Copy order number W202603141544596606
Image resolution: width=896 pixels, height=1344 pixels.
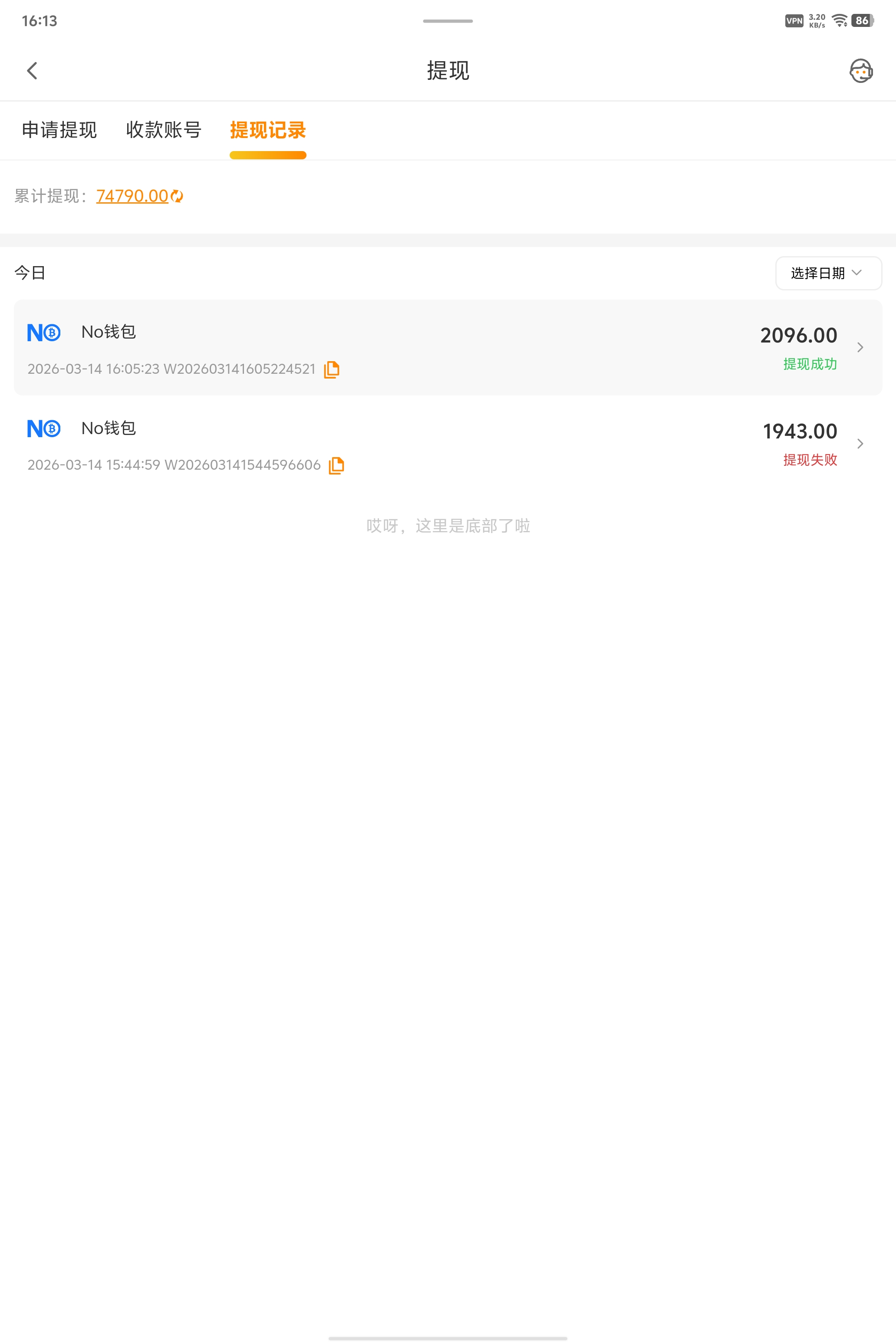pyautogui.click(x=336, y=466)
